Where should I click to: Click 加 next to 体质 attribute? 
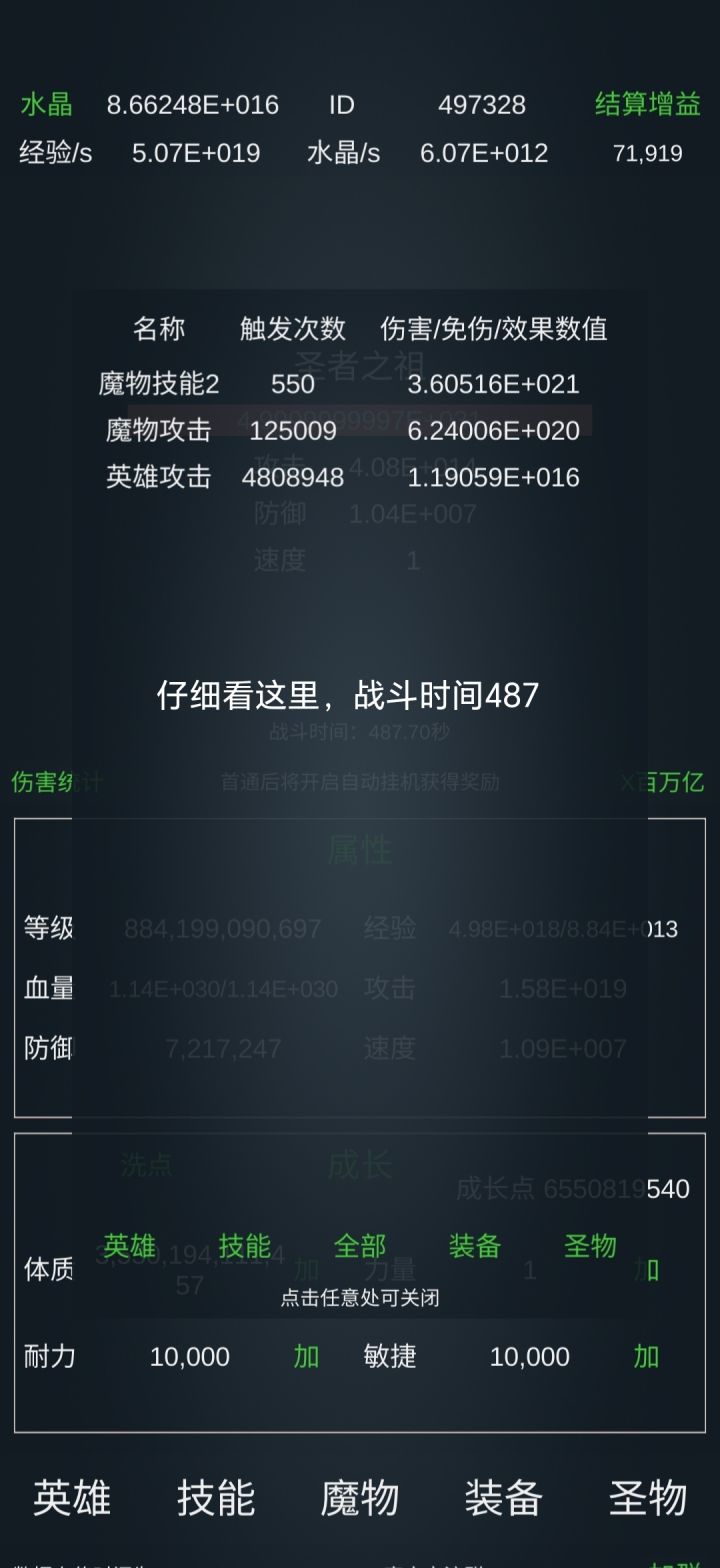[305, 1270]
